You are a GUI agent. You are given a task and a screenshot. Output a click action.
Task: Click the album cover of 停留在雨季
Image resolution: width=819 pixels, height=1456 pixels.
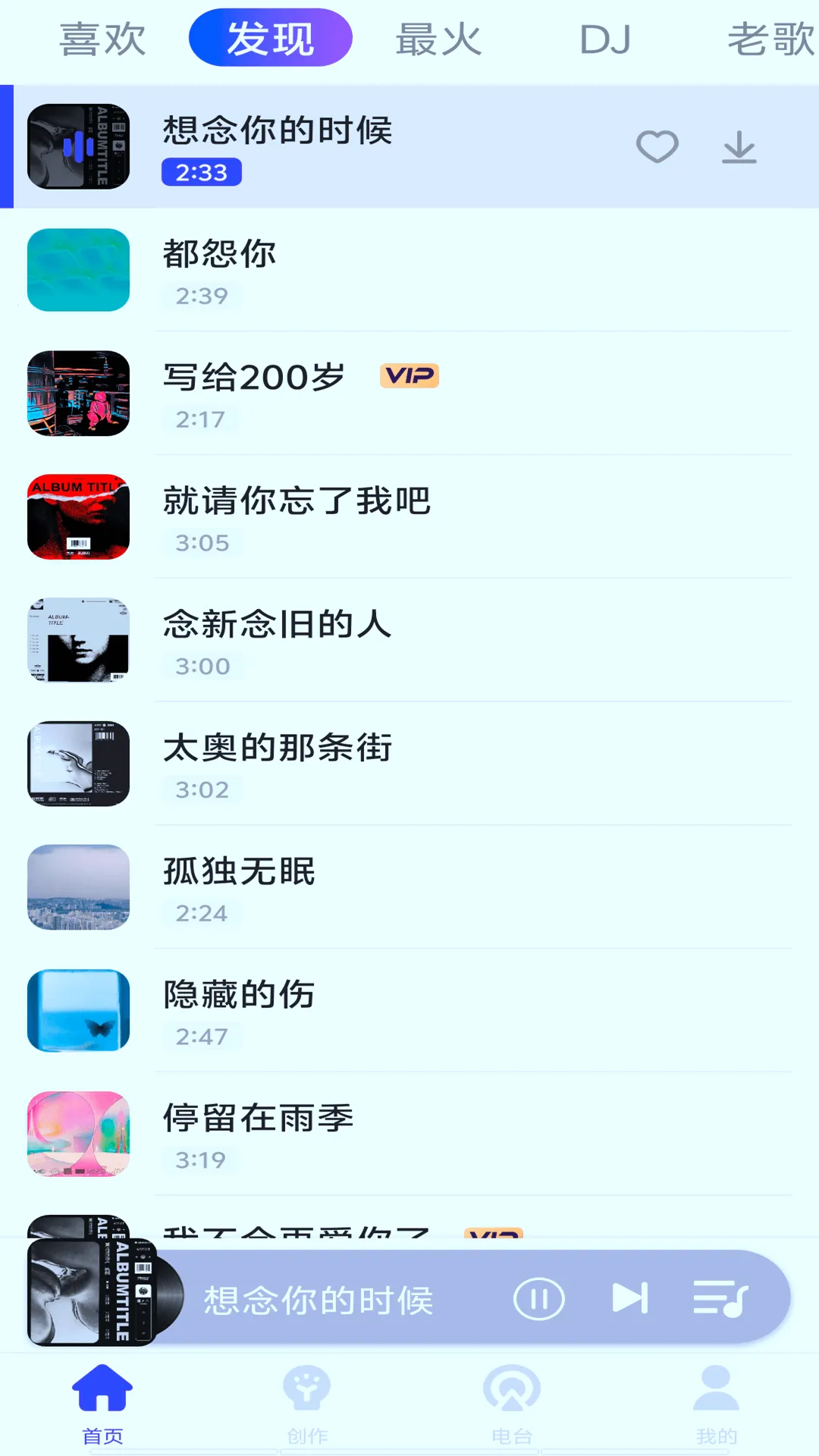tap(77, 1134)
